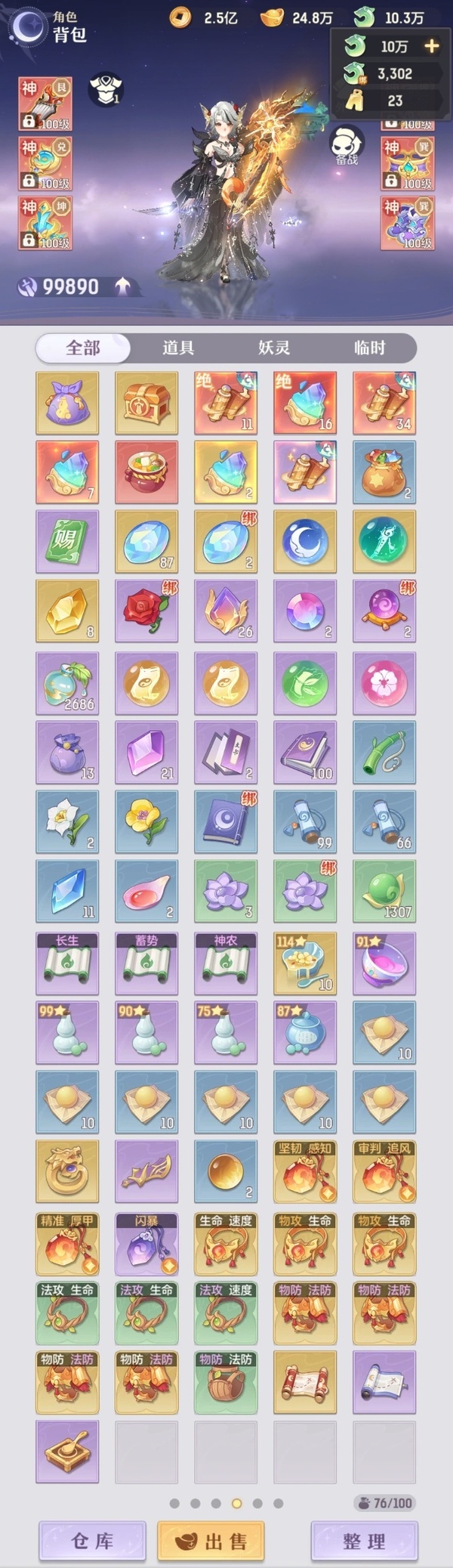Image resolution: width=453 pixels, height=1568 pixels.
Task: Tap the up arrow beside 99890
Action: click(122, 286)
